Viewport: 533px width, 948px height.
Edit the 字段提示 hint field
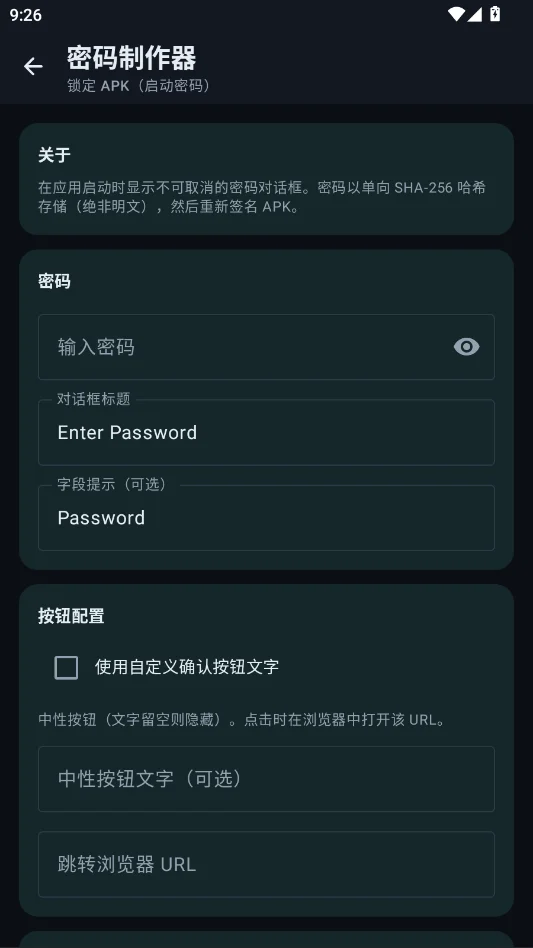point(266,518)
